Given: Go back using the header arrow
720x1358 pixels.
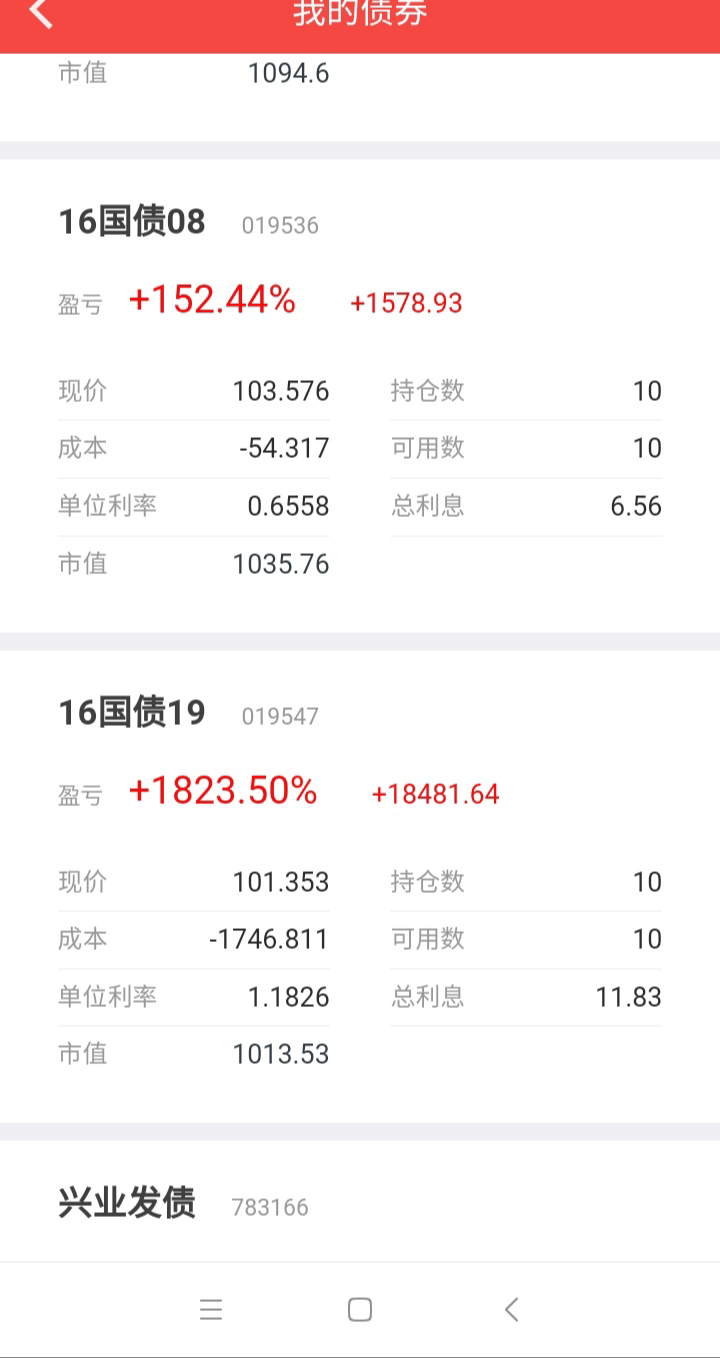Looking at the screenshot, I should [x=40, y=12].
